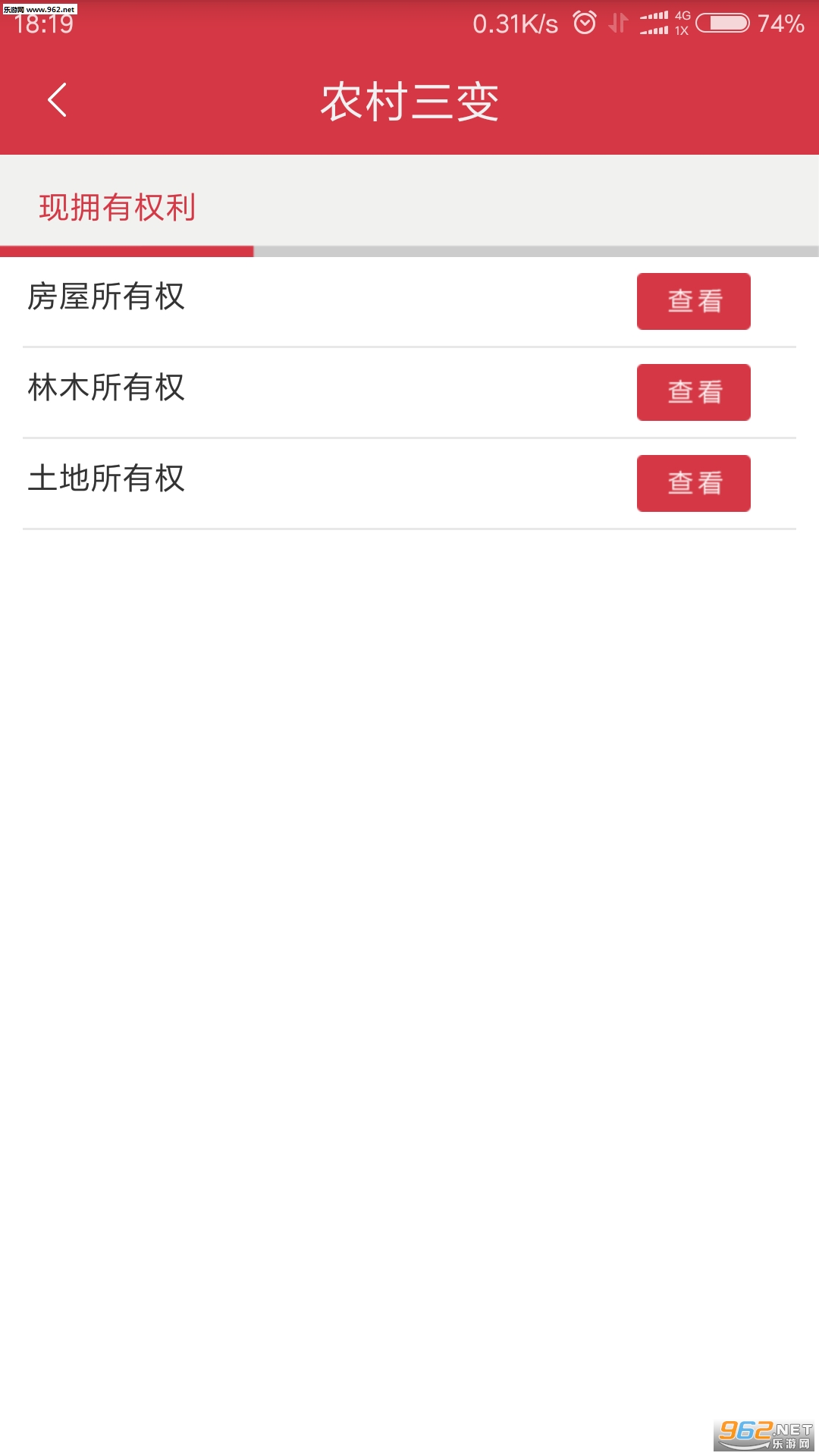View details for 房屋所有权

tap(693, 301)
